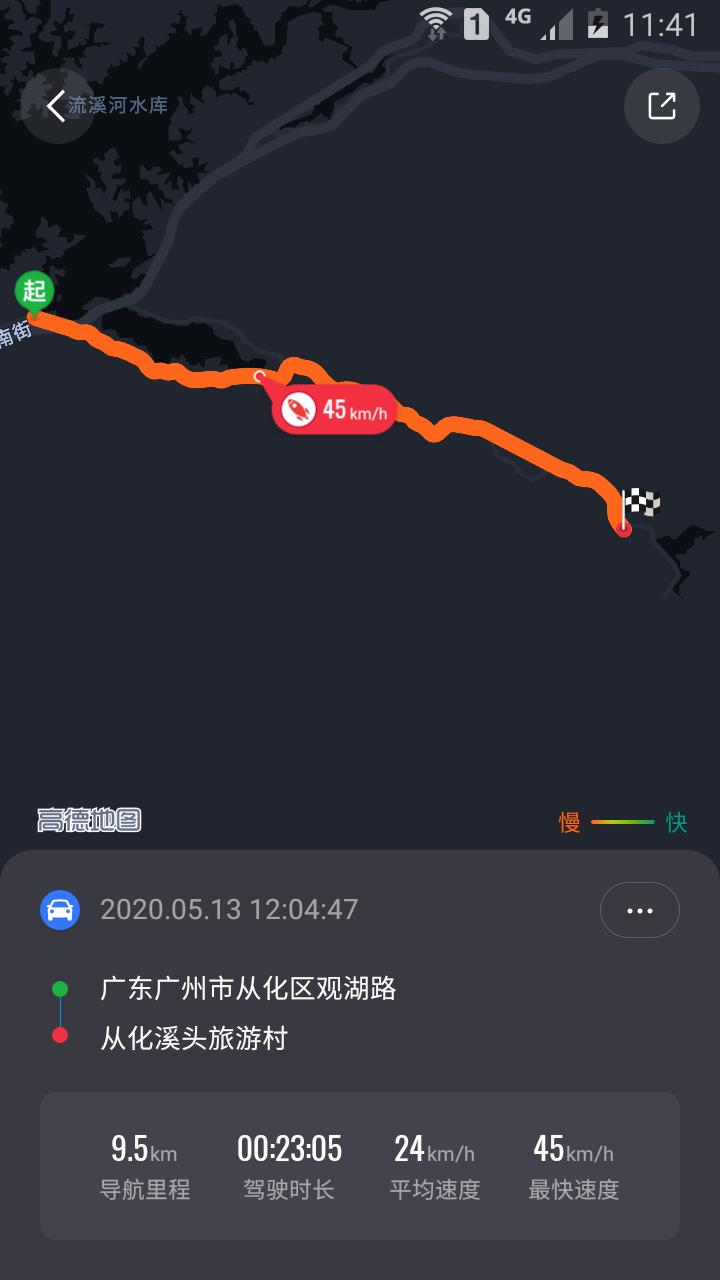The width and height of the screenshot is (720, 1280).
Task: Click the blue car trip type icon
Action: (62, 910)
